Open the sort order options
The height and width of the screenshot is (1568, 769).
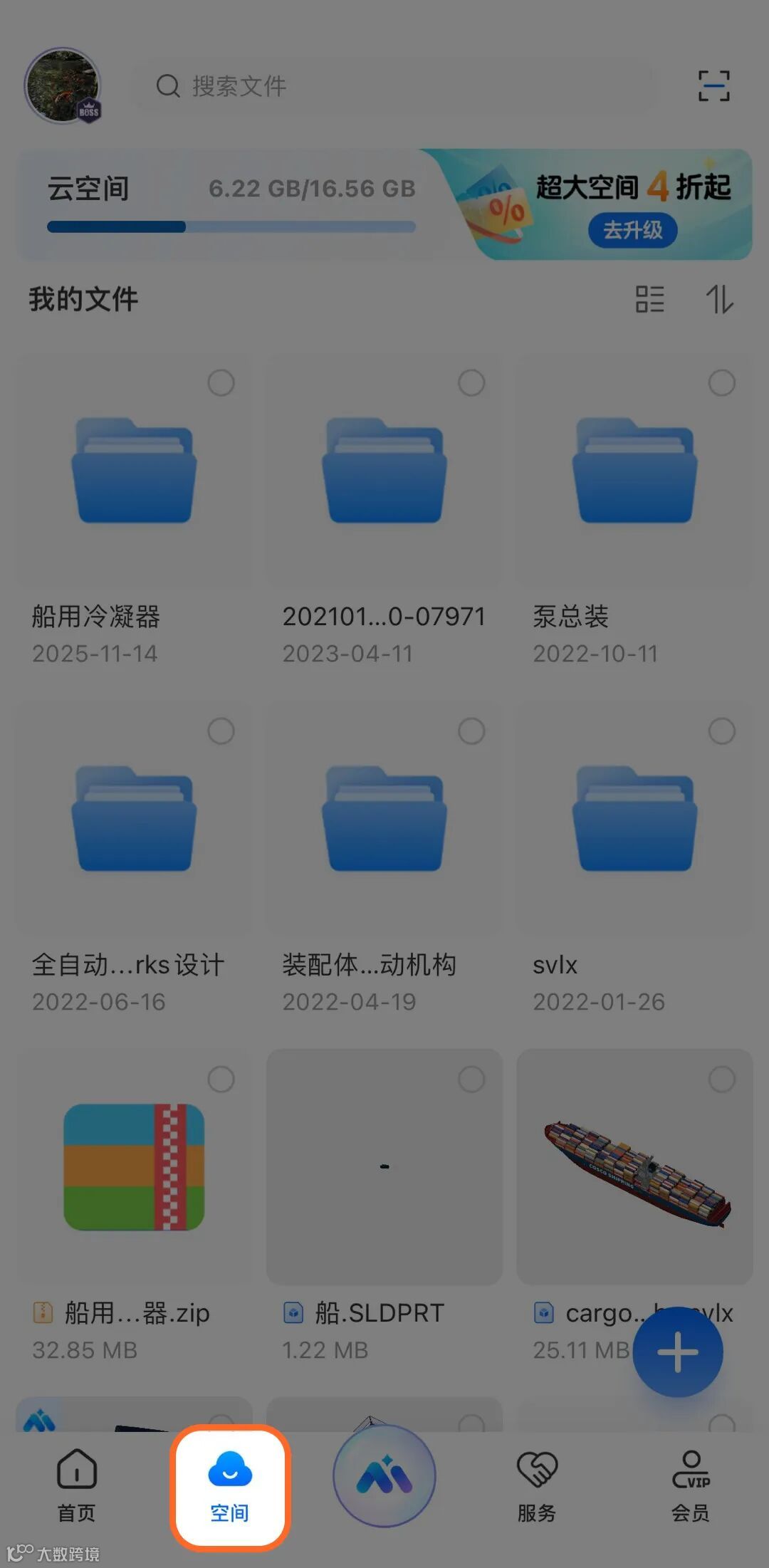coord(719,299)
